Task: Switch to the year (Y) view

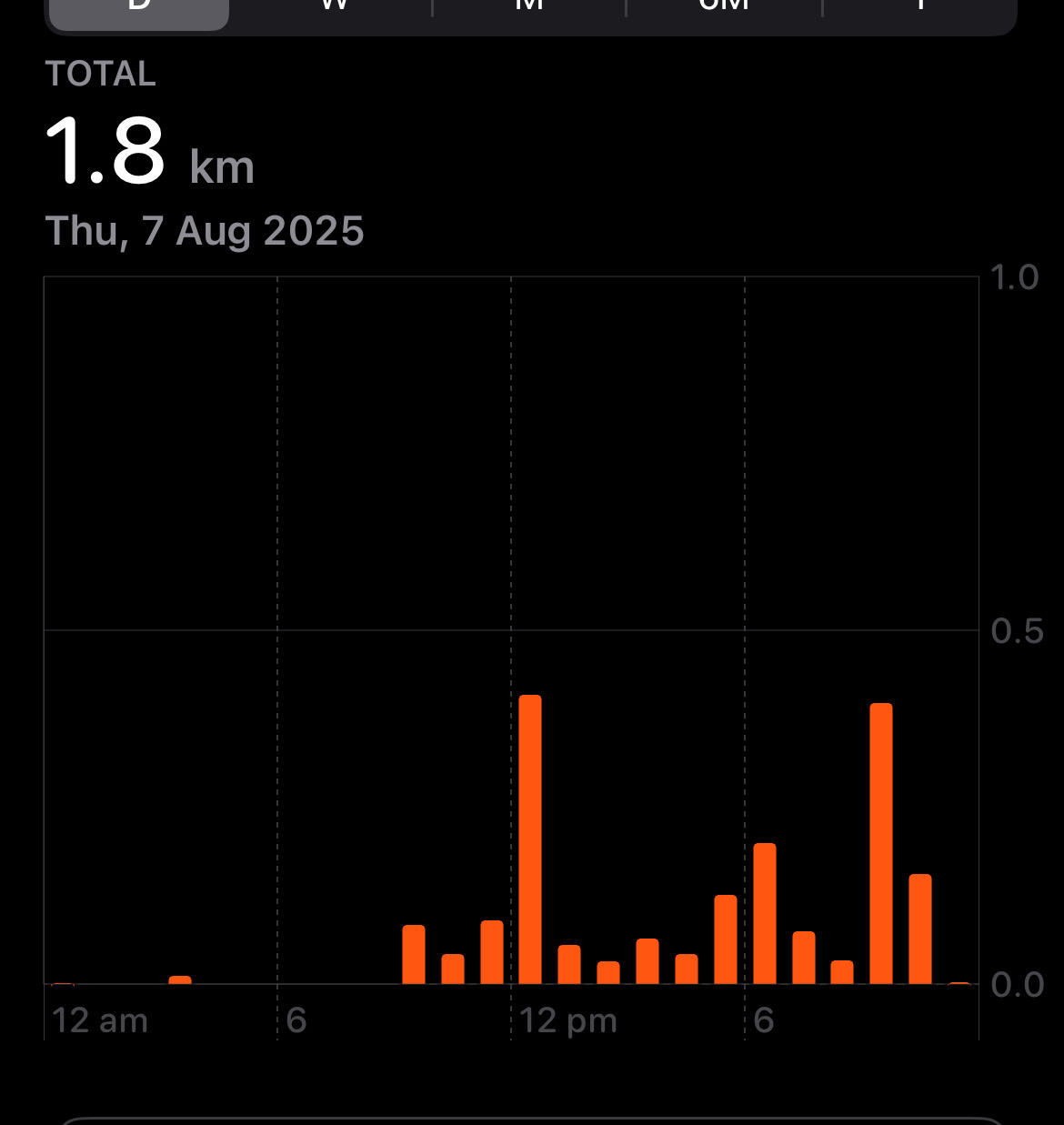Action: coord(919,7)
